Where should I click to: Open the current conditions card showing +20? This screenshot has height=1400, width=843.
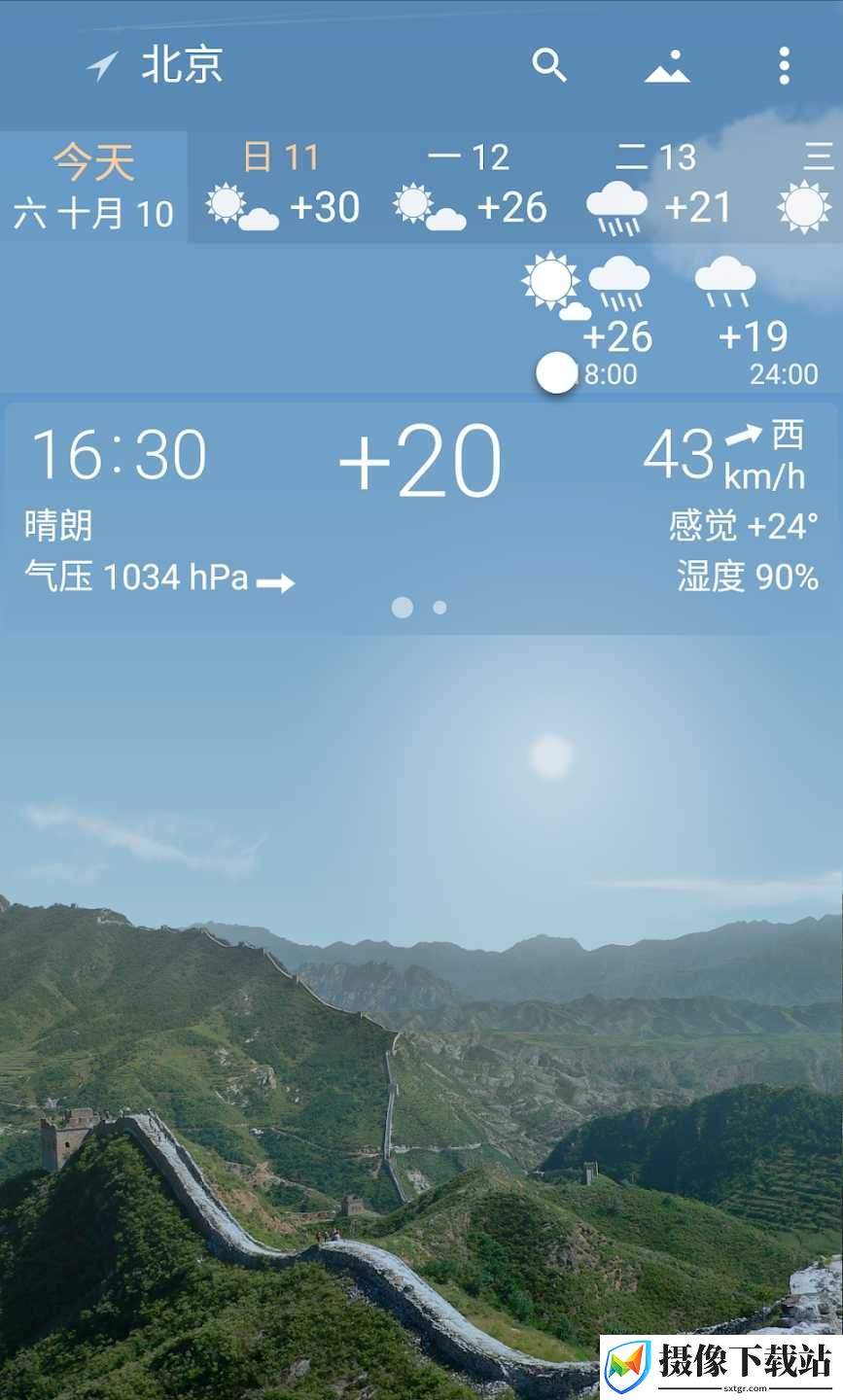point(421,517)
